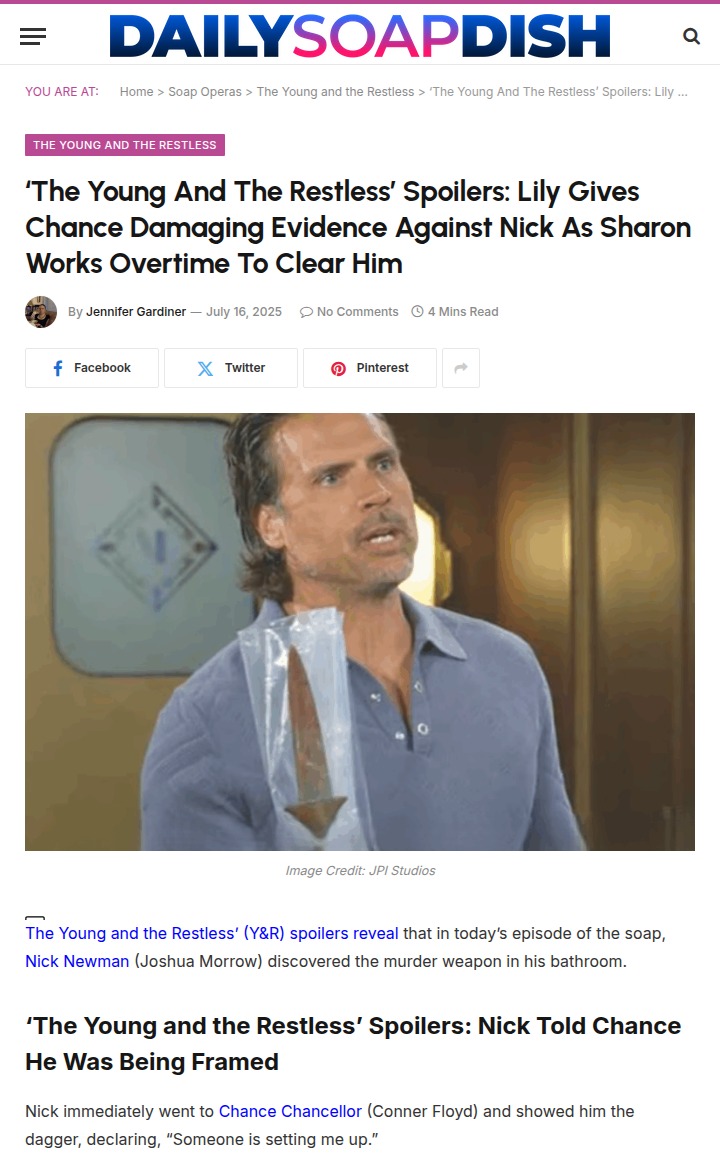
Task: Open the site search
Action: pos(691,37)
